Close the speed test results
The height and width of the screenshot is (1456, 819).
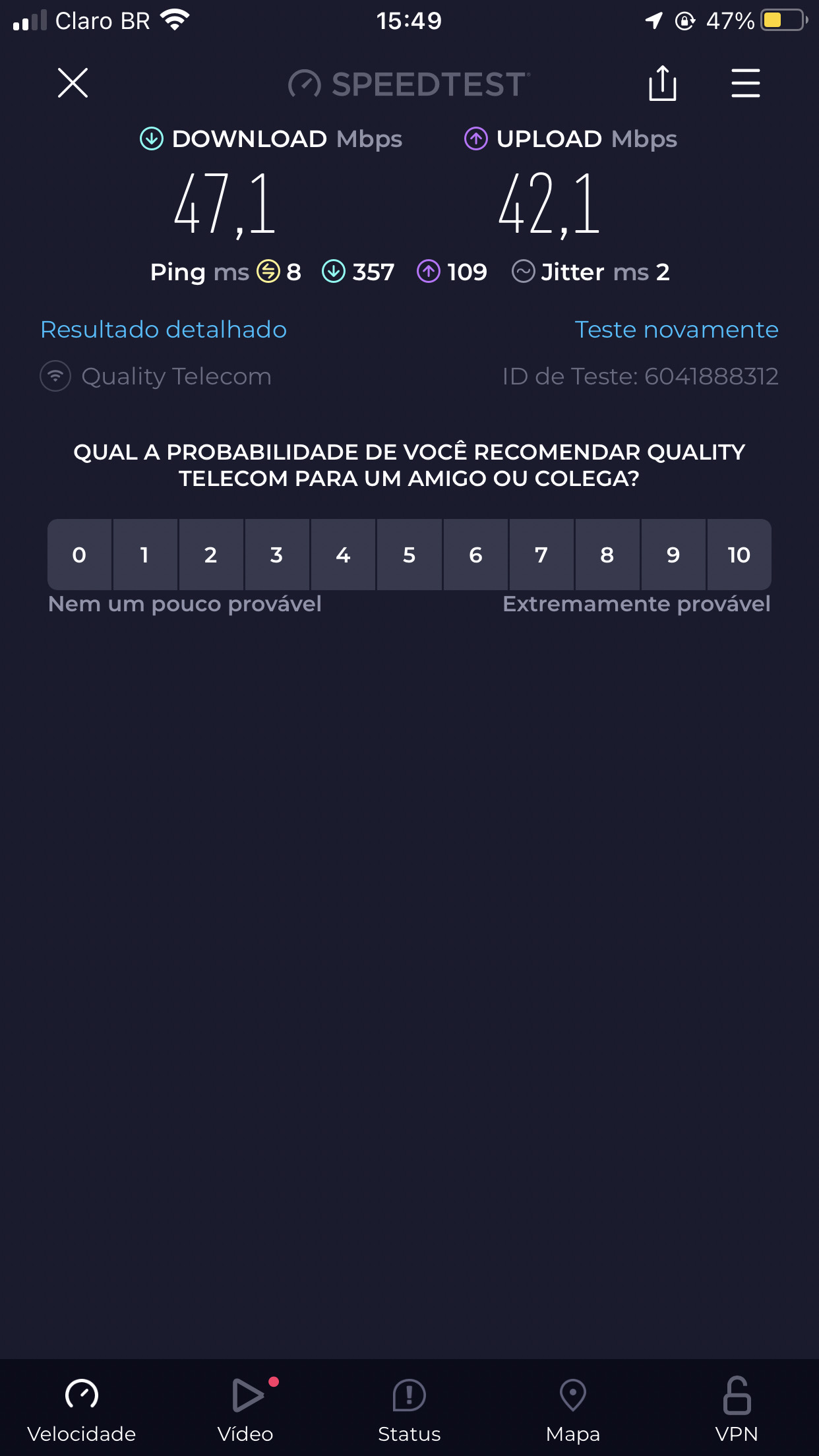coord(73,83)
